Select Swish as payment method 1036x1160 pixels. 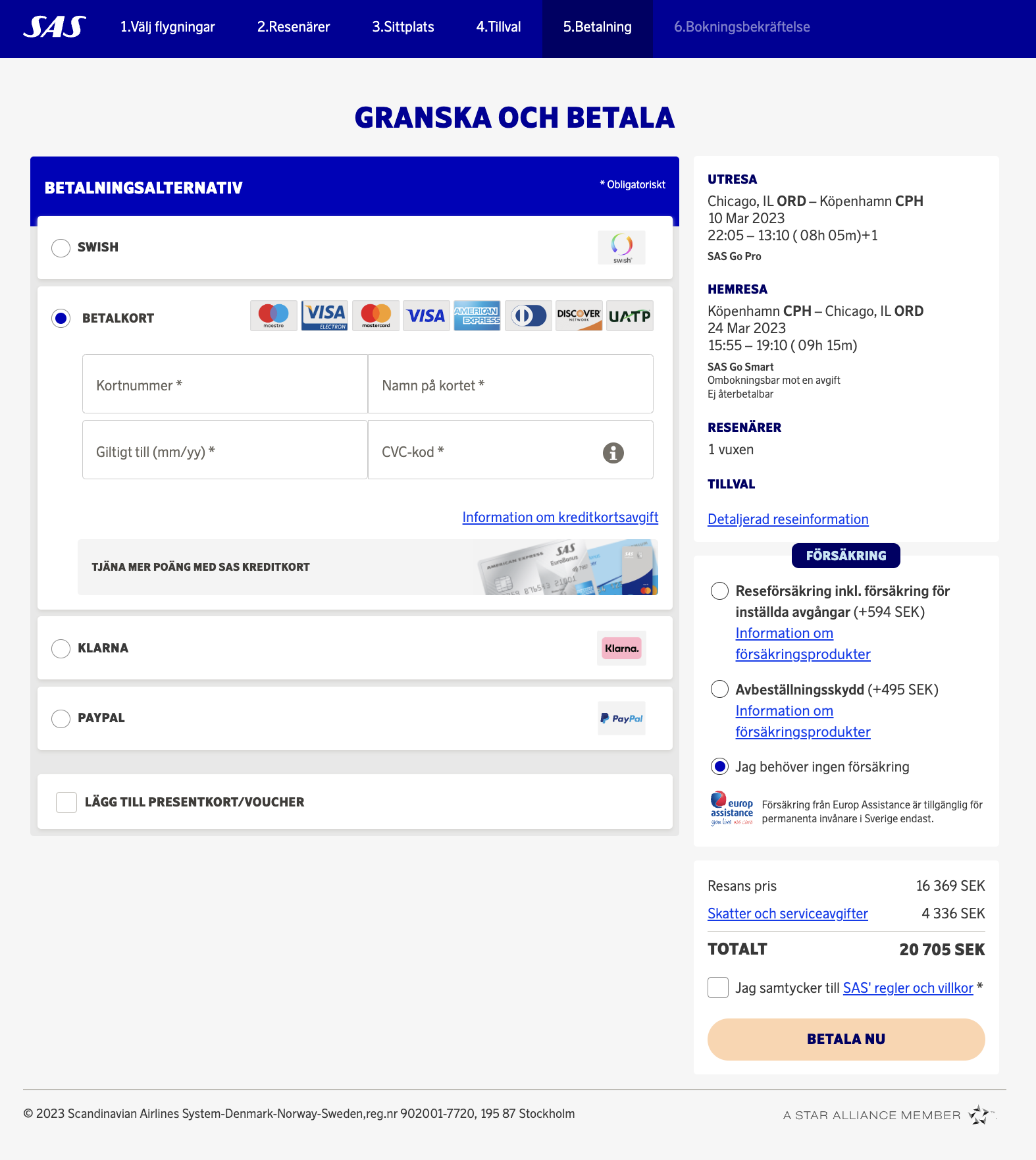point(61,248)
